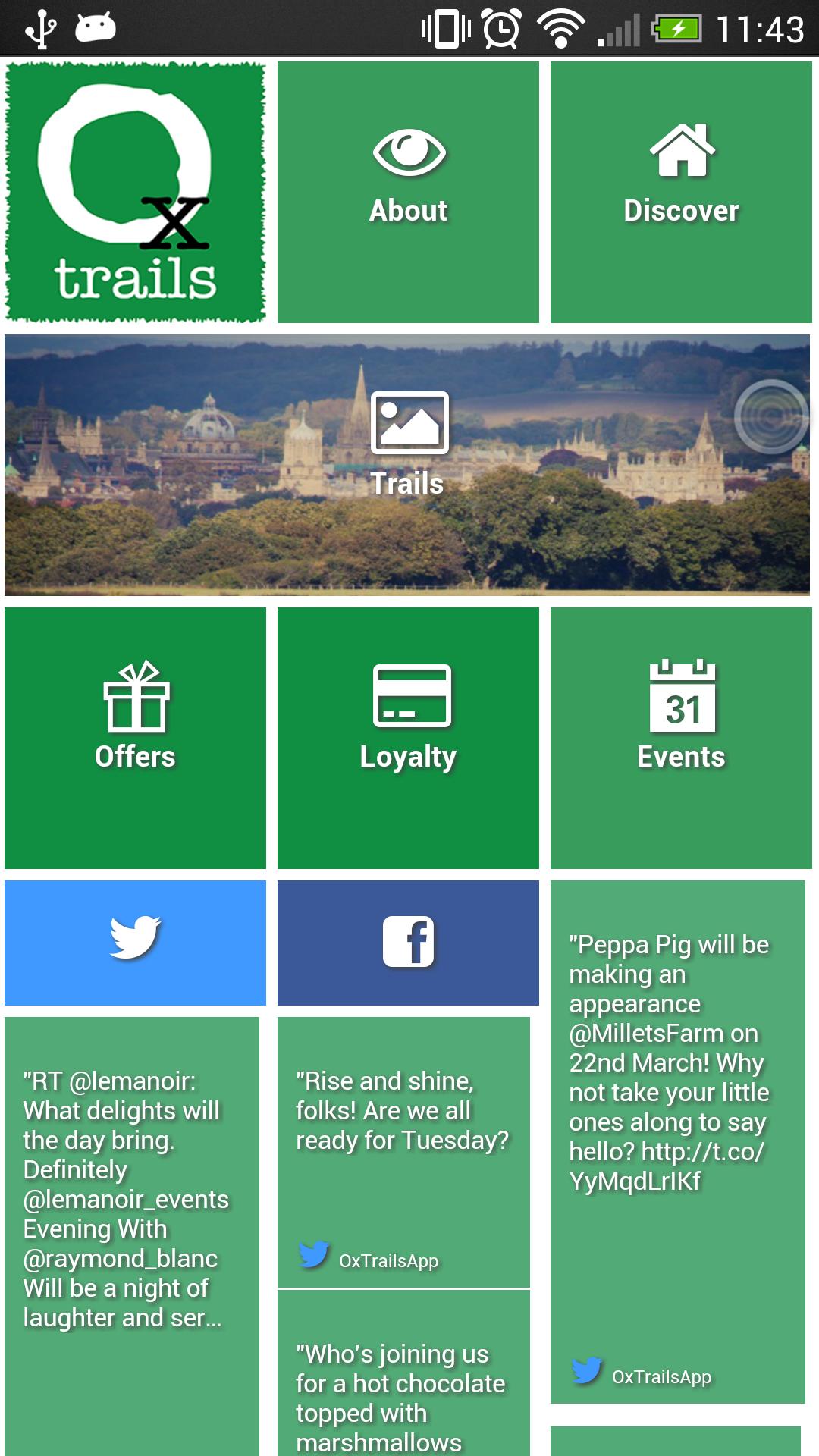Open the Loyalty card tile
The image size is (819, 1456).
[x=408, y=738]
